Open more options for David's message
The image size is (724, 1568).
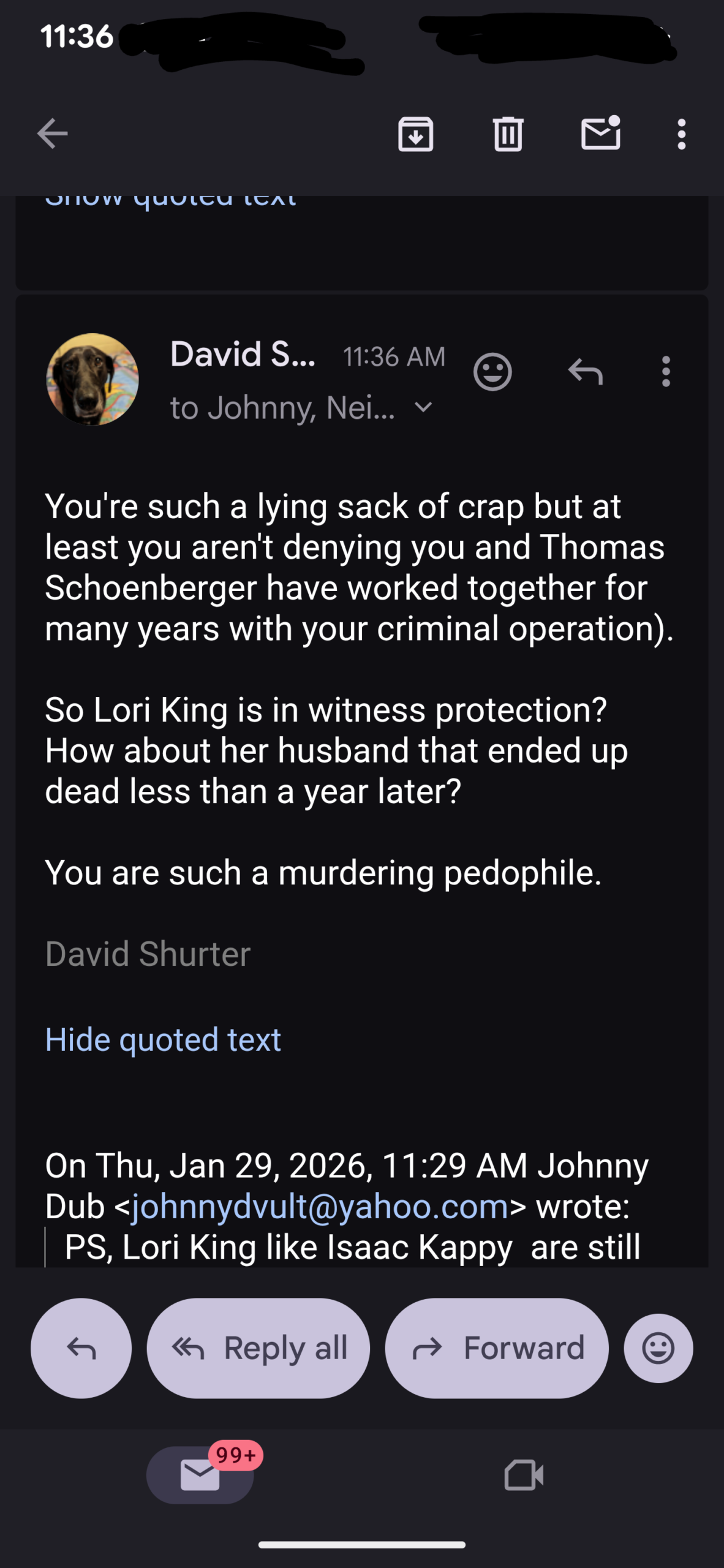tap(666, 371)
